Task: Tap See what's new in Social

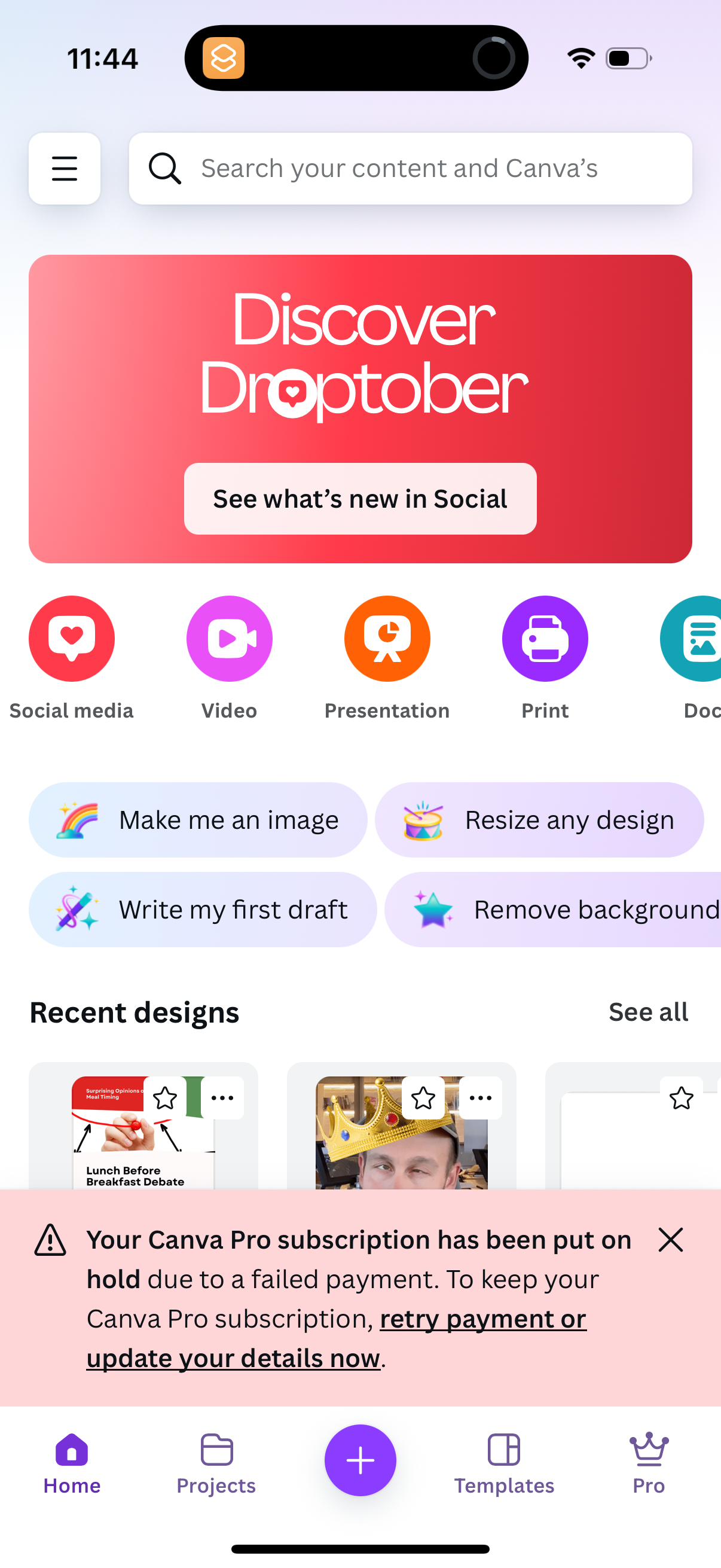Action: point(360,499)
